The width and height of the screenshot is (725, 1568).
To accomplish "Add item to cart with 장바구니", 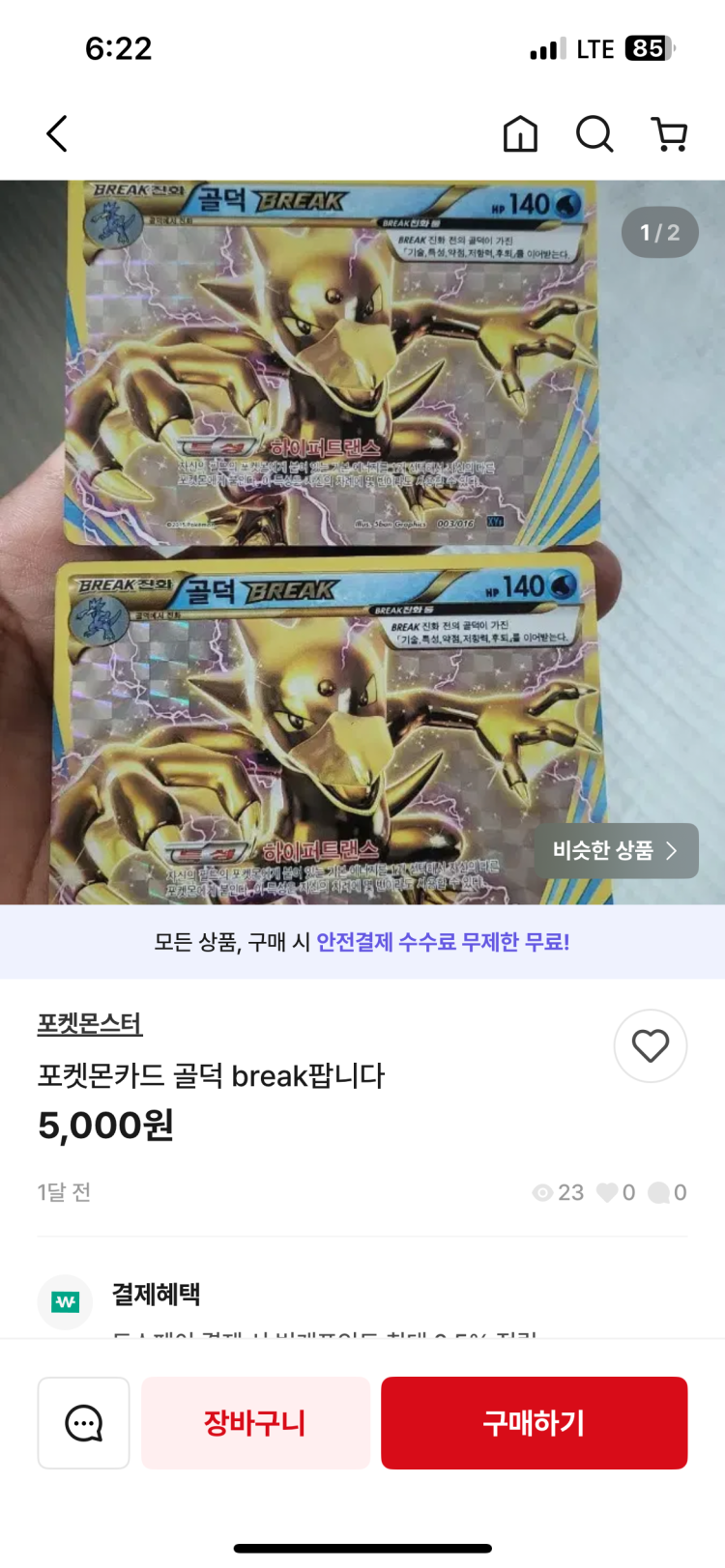I will (x=255, y=1422).
